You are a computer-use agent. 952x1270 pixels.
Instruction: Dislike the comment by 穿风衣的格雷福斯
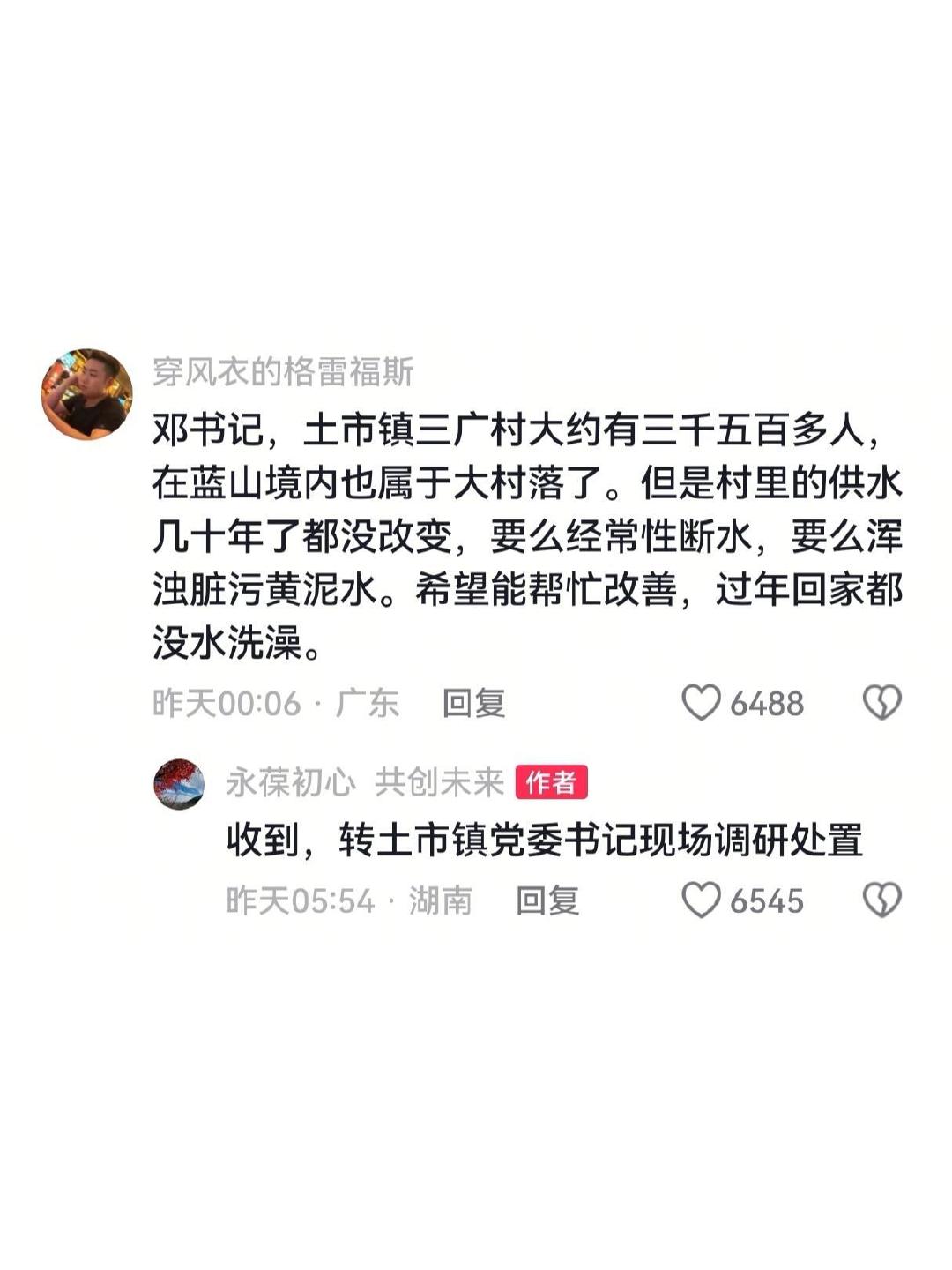click(x=881, y=703)
